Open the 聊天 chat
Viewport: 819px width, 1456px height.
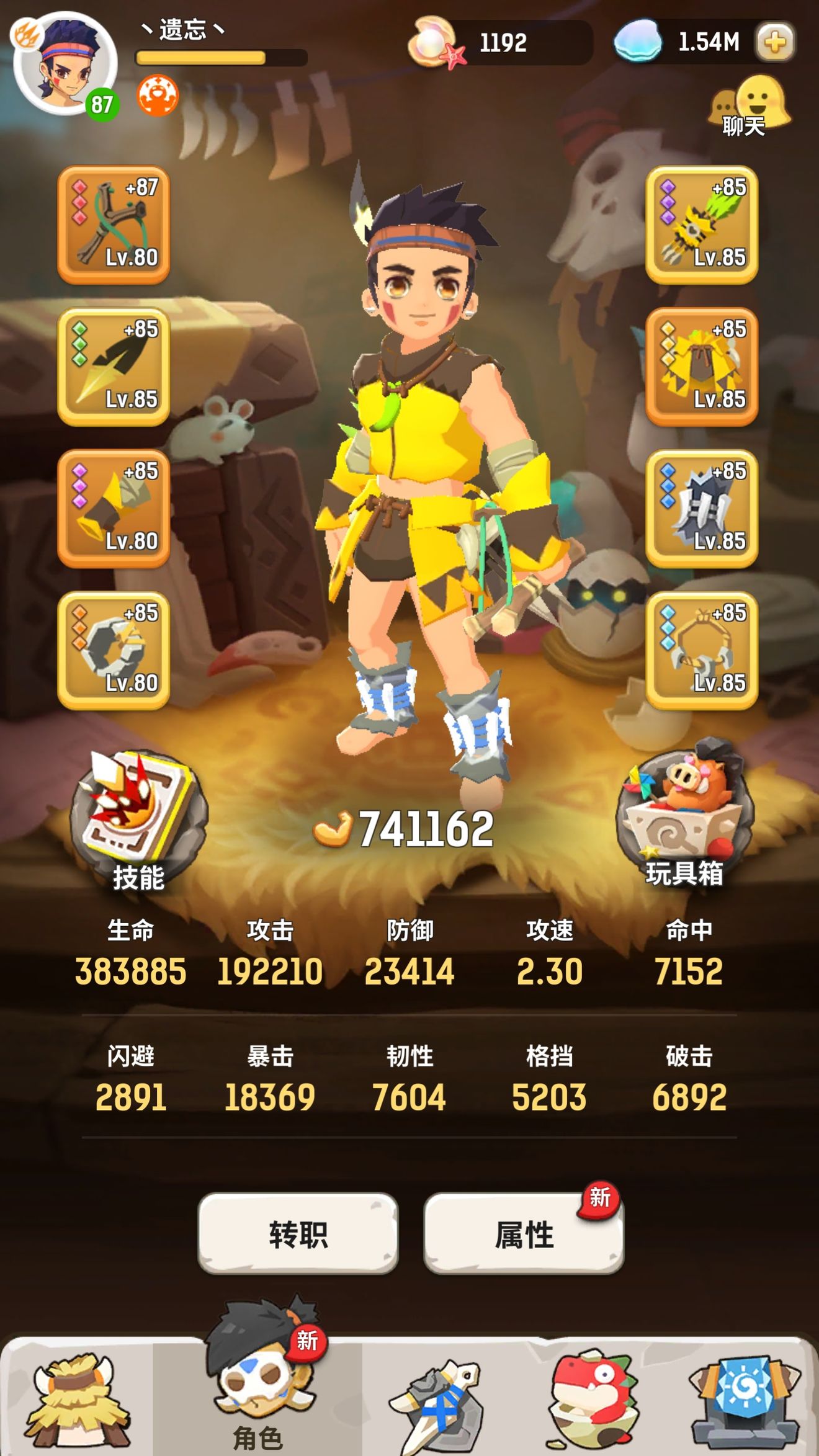749,106
